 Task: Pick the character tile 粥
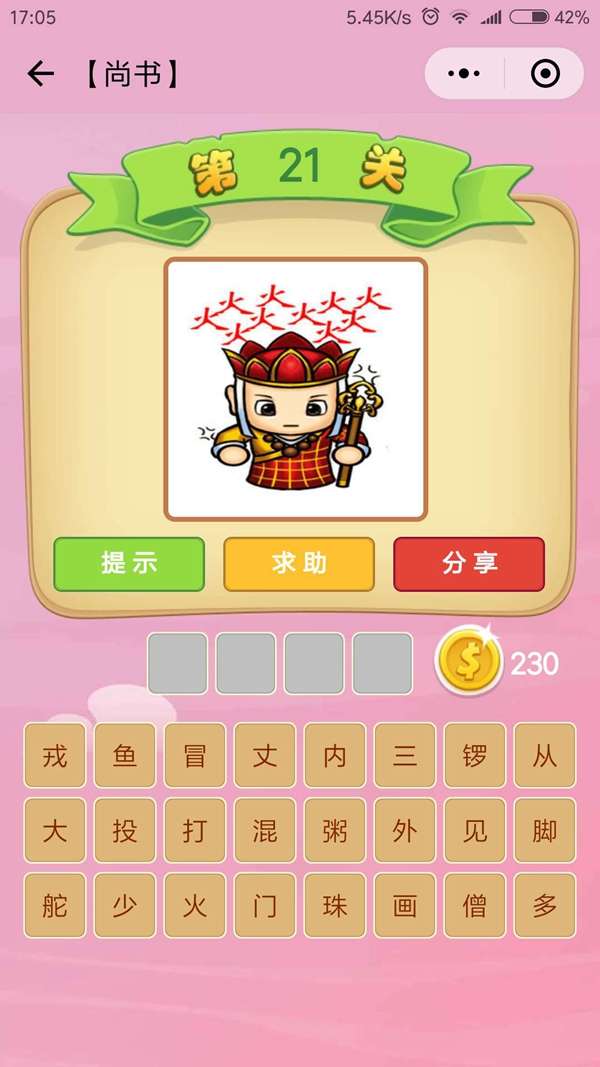[335, 831]
